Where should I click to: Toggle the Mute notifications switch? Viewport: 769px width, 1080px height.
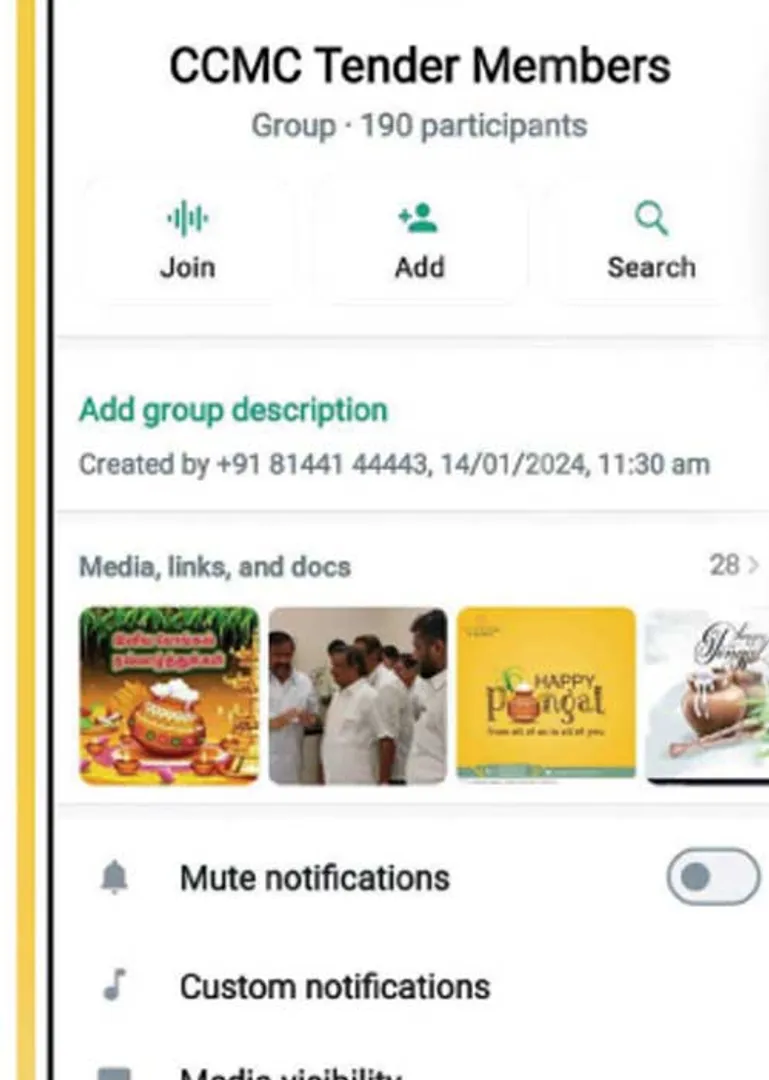click(712, 877)
